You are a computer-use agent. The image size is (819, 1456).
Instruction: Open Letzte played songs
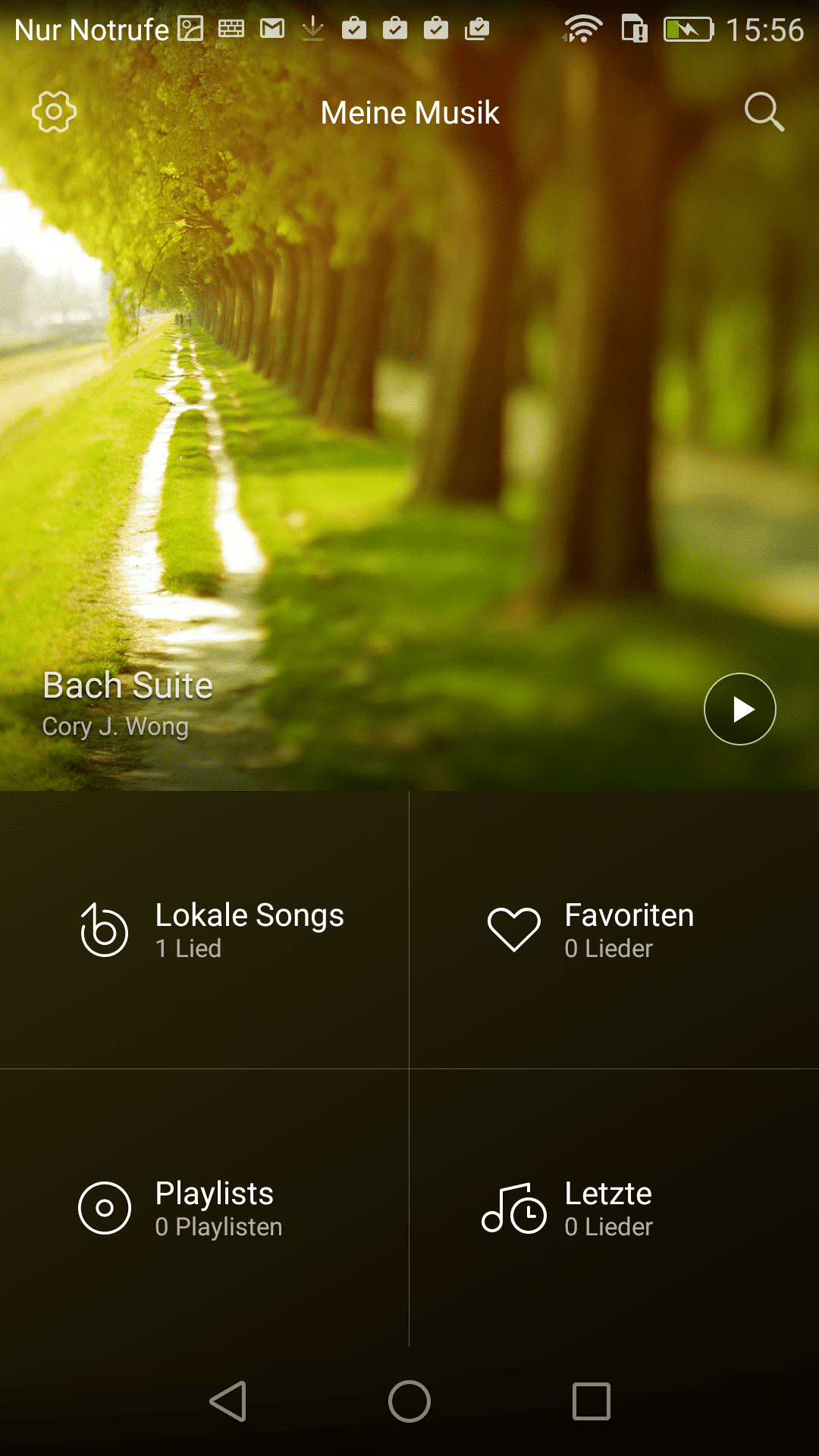click(614, 1207)
